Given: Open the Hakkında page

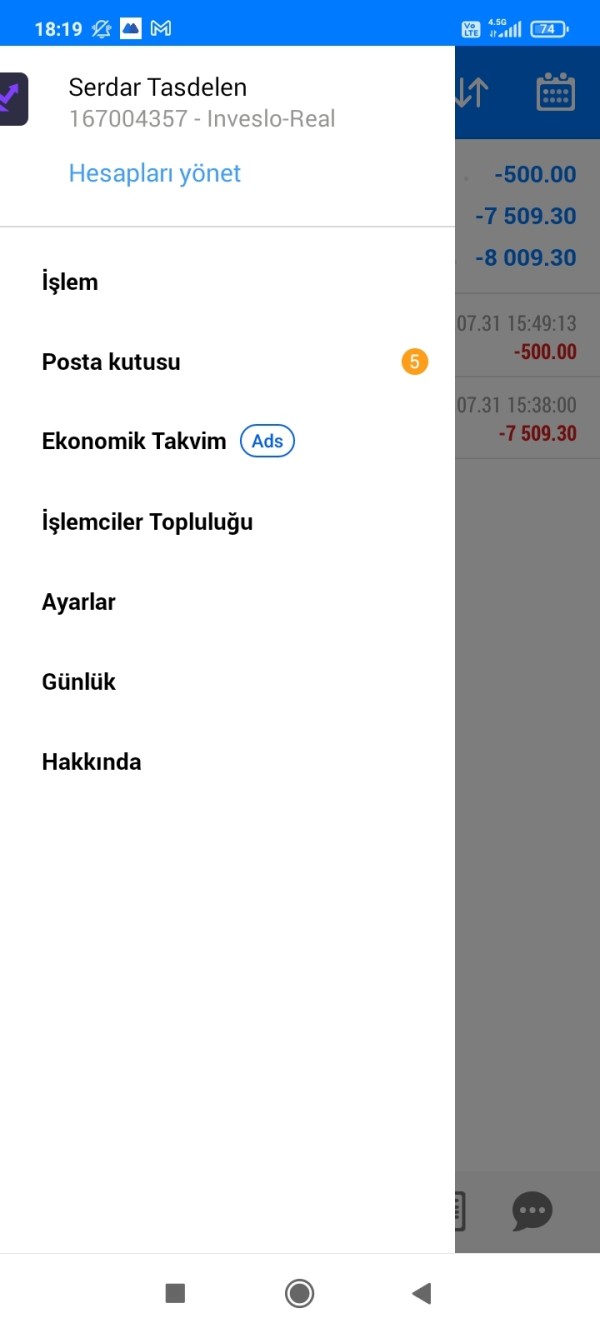Looking at the screenshot, I should click(x=227, y=762).
